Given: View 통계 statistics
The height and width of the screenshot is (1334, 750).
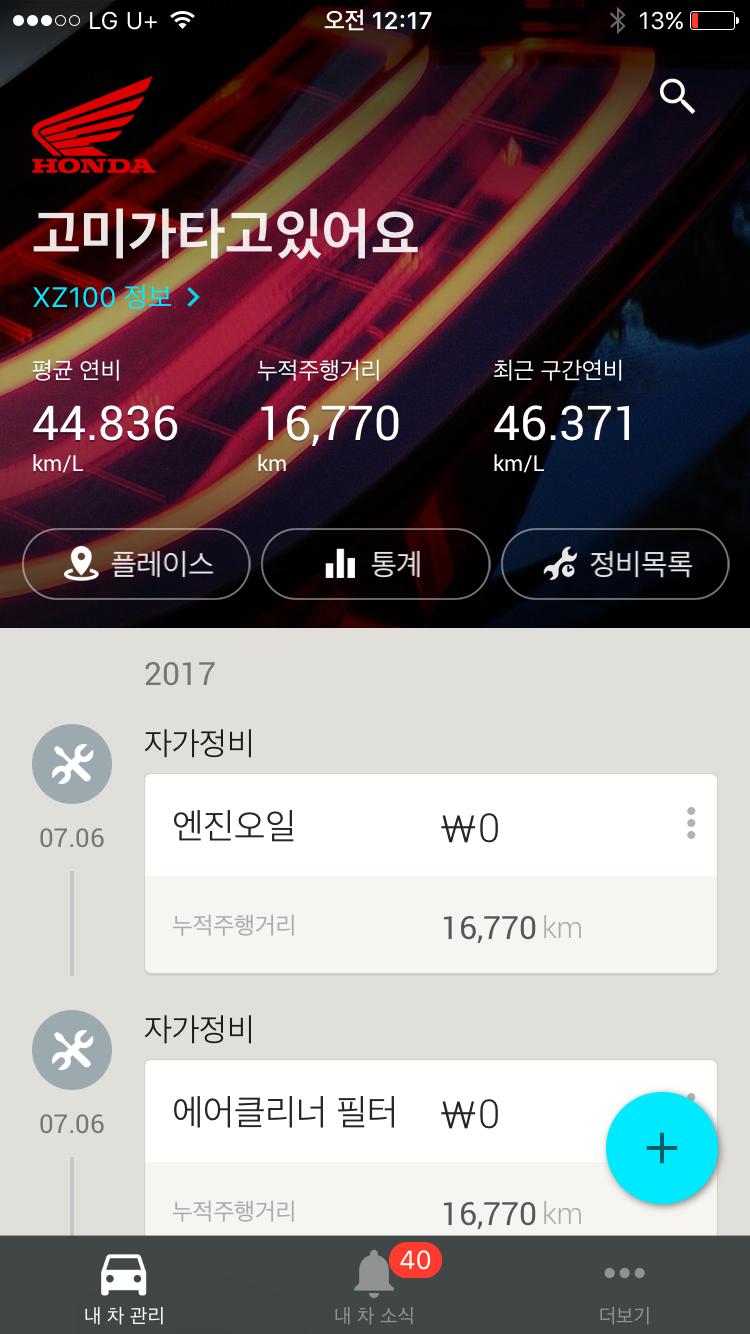Looking at the screenshot, I should click(375, 564).
